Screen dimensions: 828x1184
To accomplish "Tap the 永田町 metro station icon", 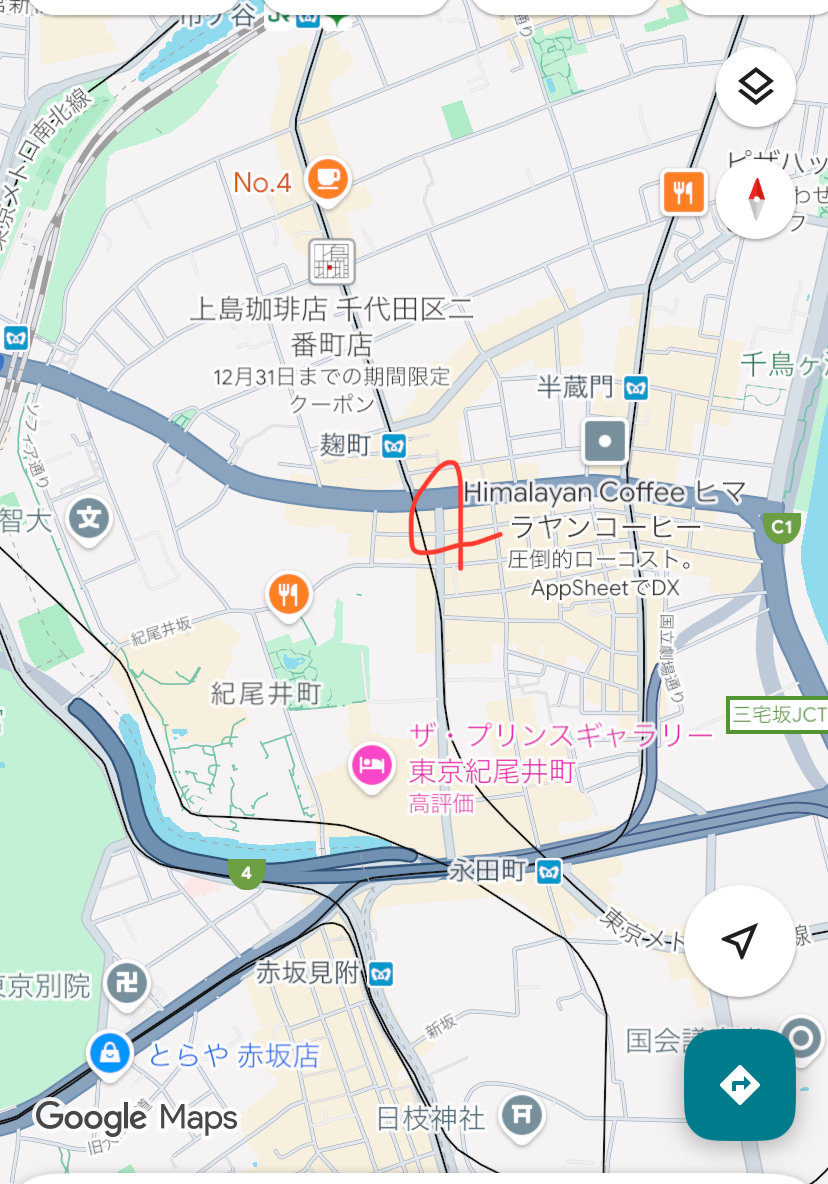I will 547,871.
